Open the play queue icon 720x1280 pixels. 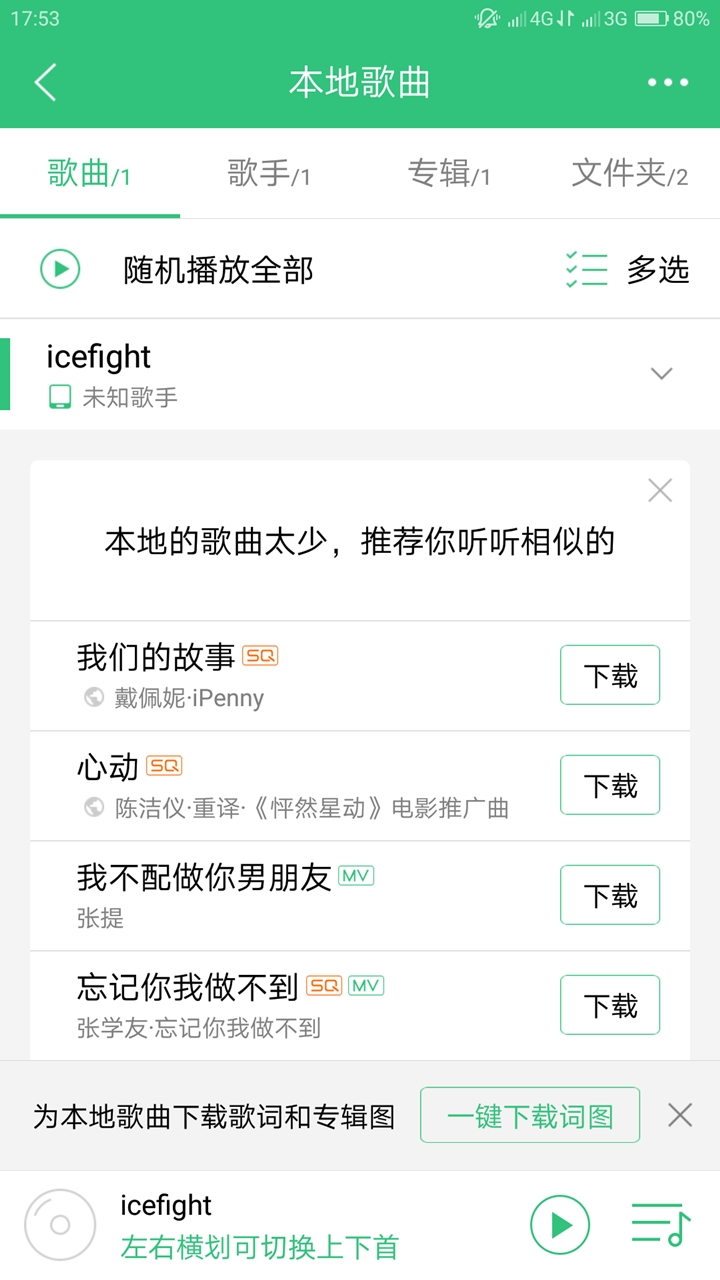660,1224
